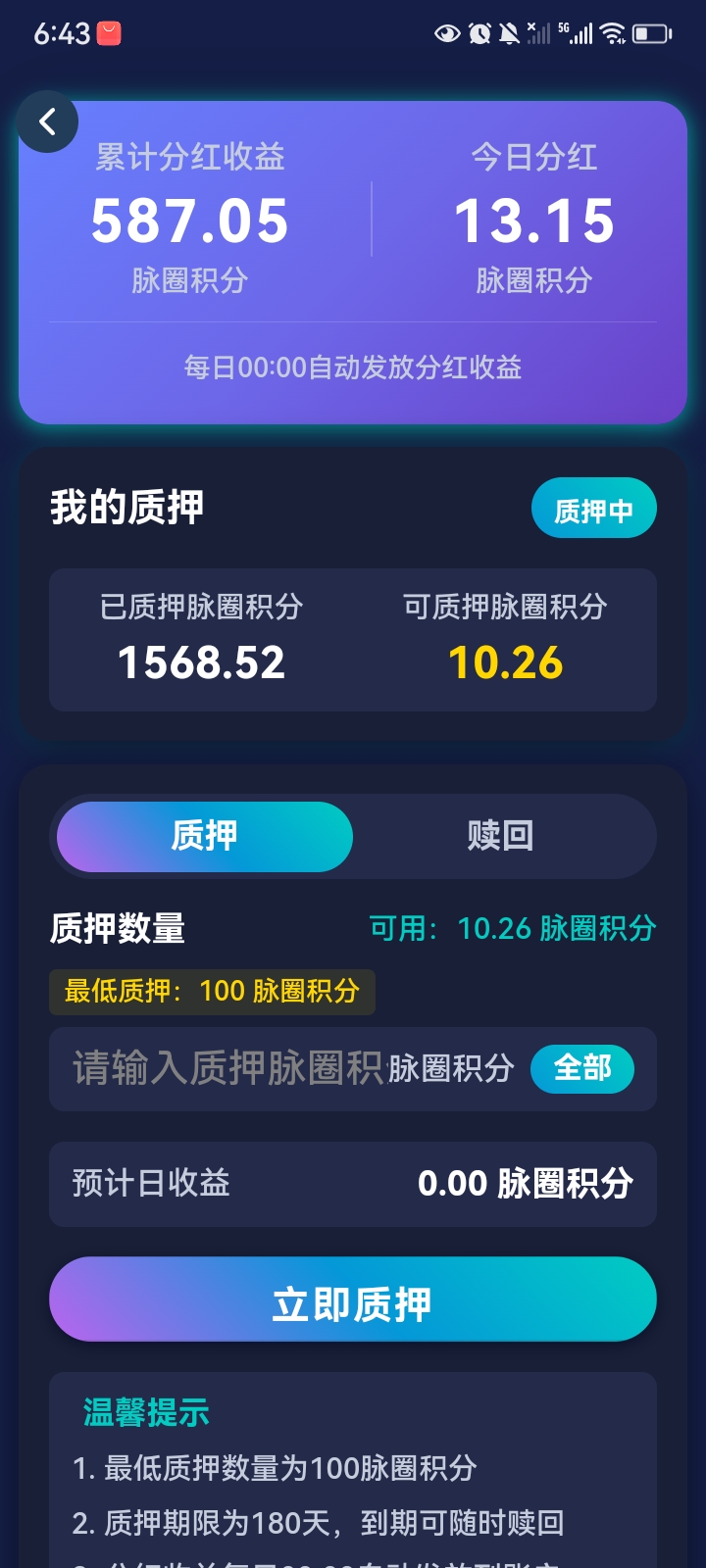Focus the 请输入质押脉圈积分 amount field
The image size is (706, 1568).
[x=227, y=1068]
